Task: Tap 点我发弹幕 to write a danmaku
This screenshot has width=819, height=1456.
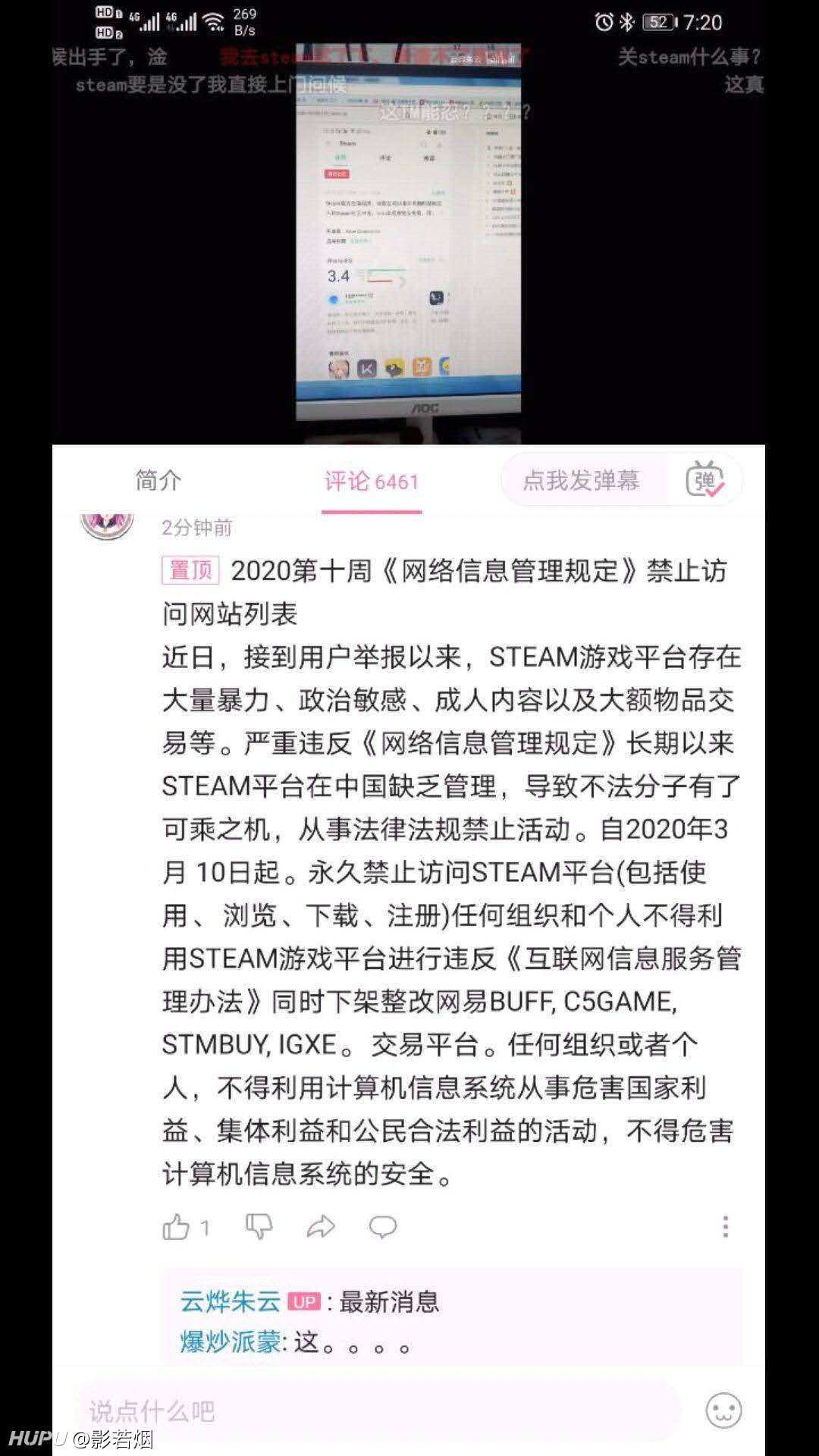Action: [x=581, y=480]
